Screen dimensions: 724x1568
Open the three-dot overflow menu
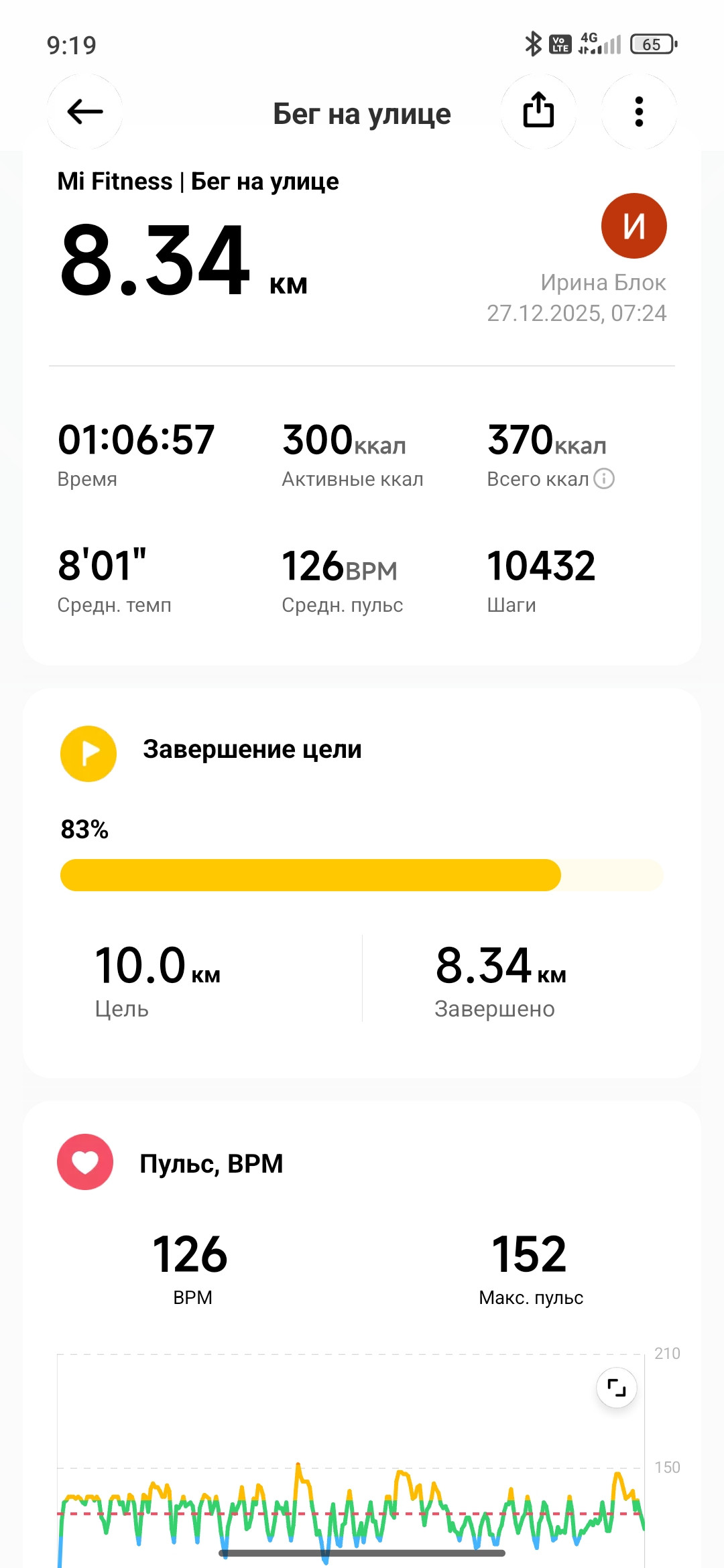639,112
